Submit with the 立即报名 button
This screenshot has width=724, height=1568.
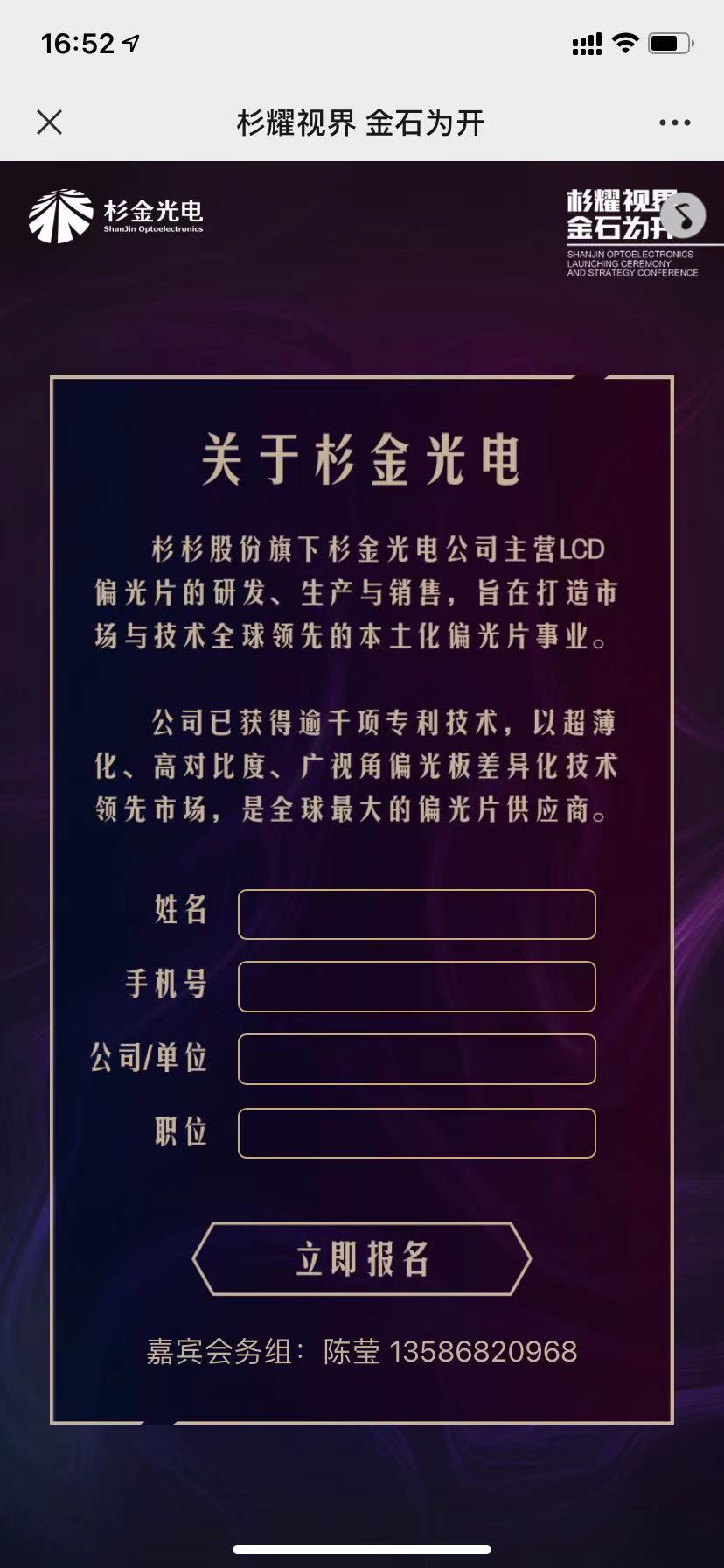click(x=362, y=1258)
